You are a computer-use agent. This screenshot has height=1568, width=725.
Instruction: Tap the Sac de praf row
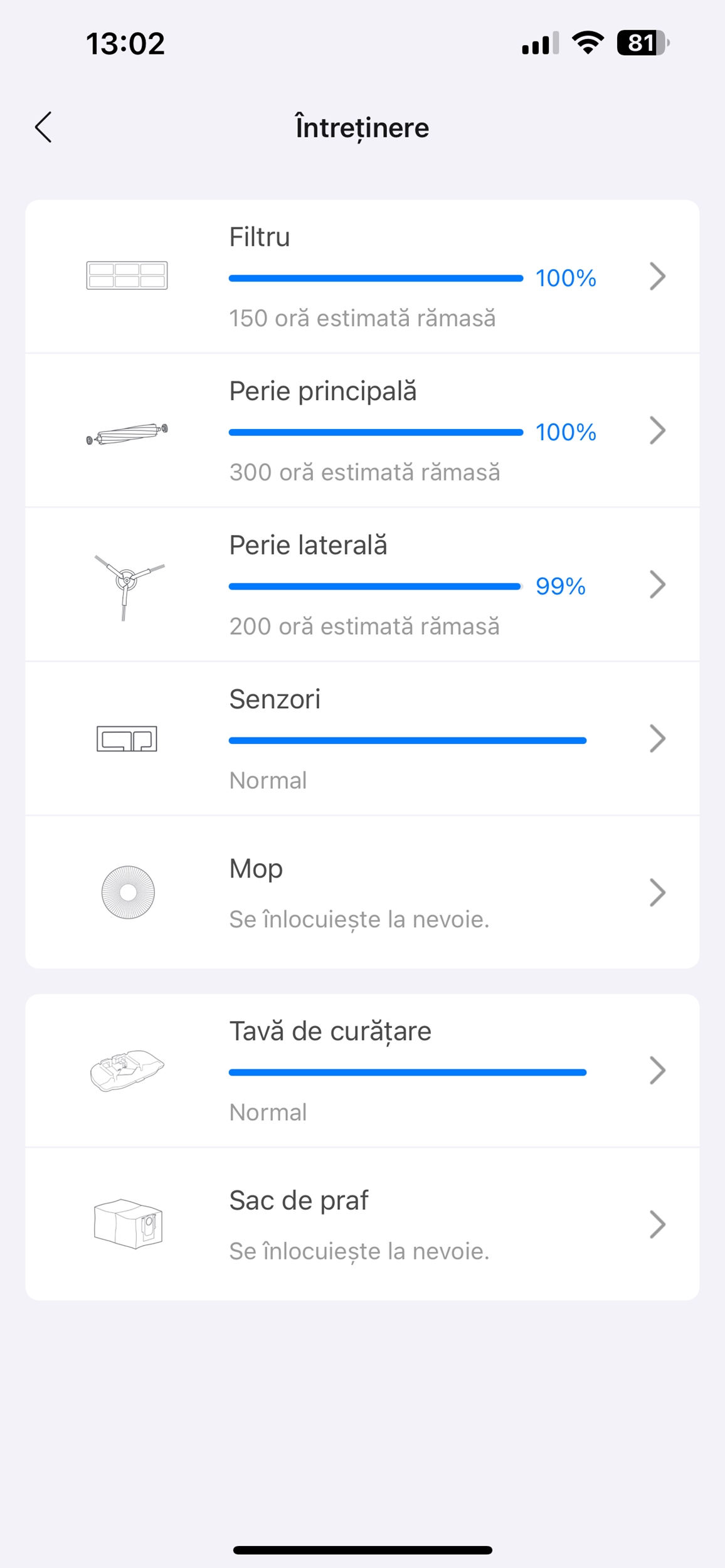click(x=362, y=1224)
